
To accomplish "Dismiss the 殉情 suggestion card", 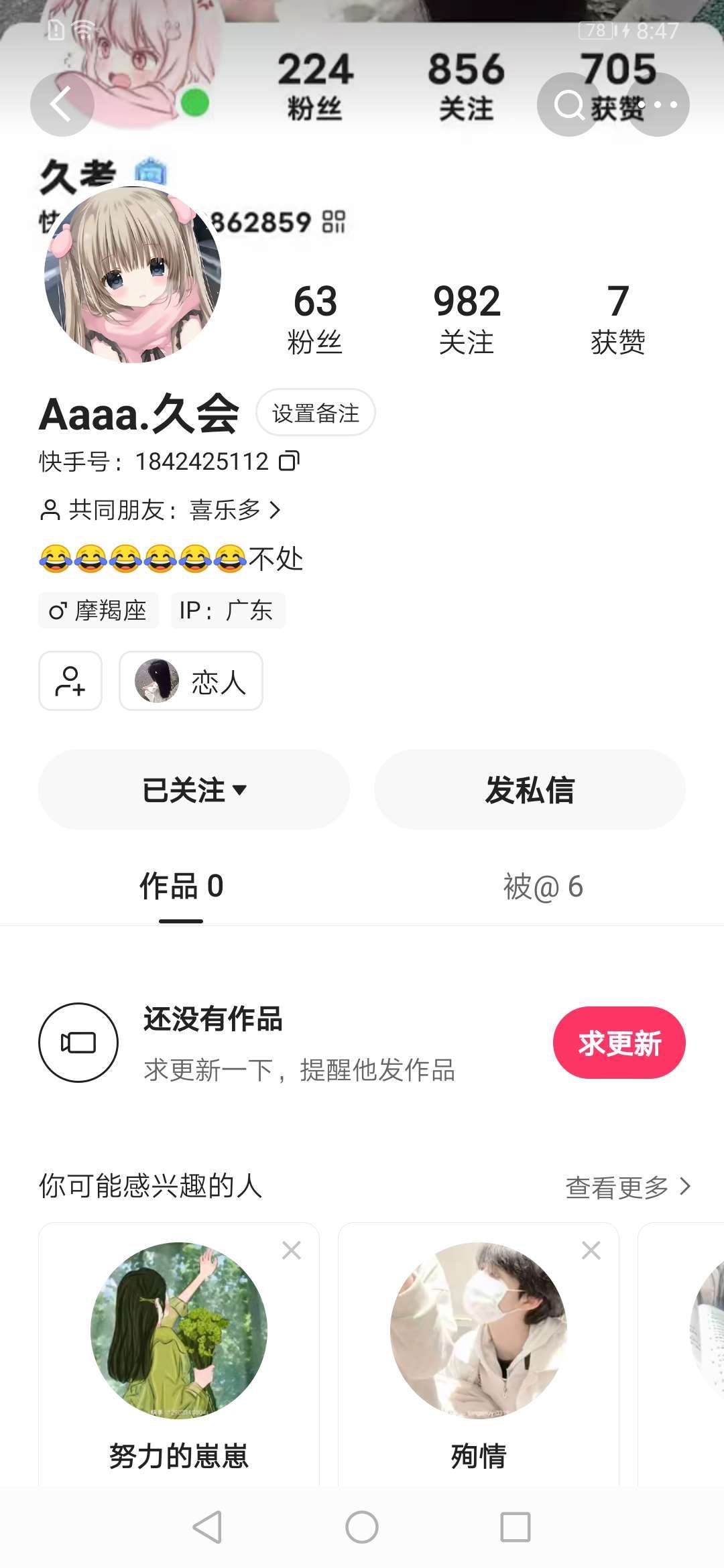I will (591, 1250).
